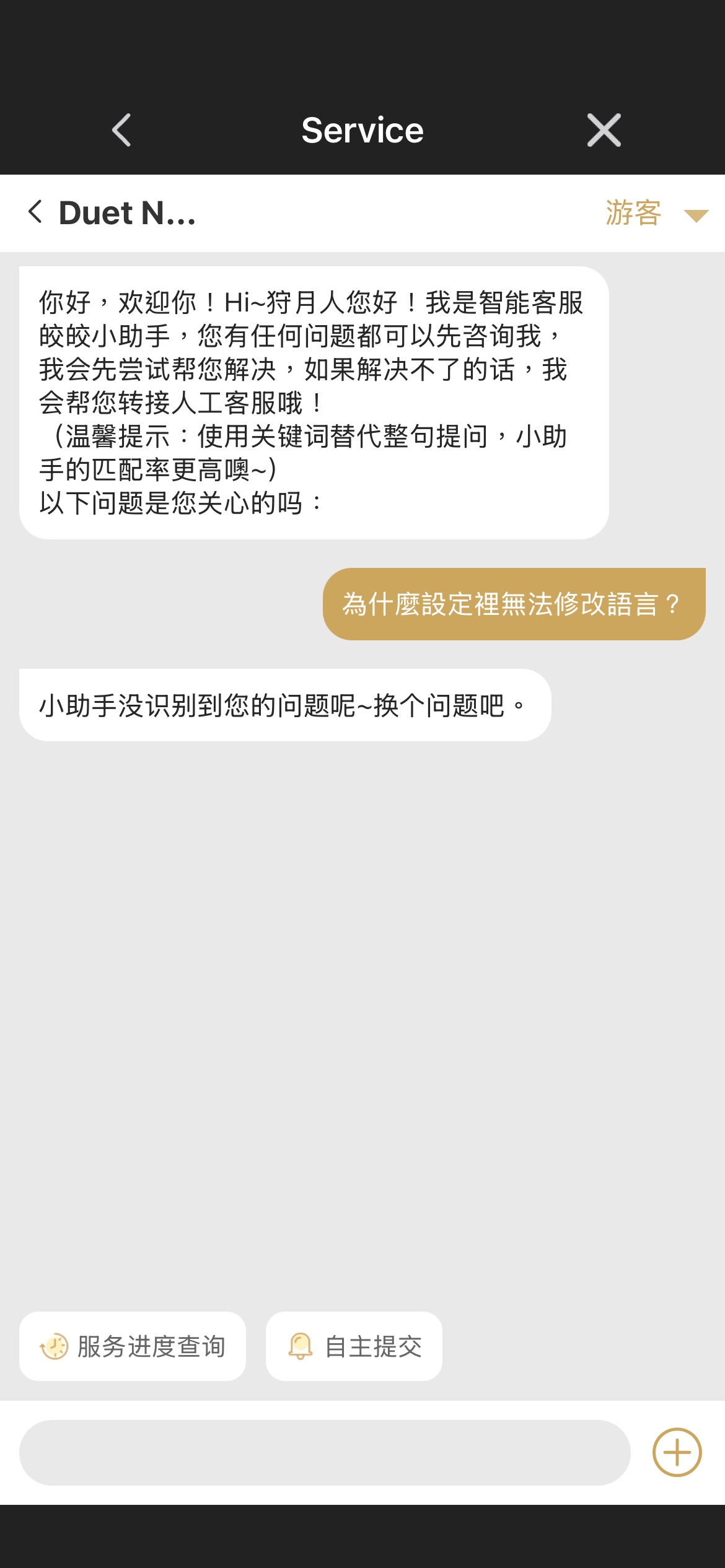Focus the message input field
Image resolution: width=725 pixels, height=1568 pixels.
[x=325, y=1453]
